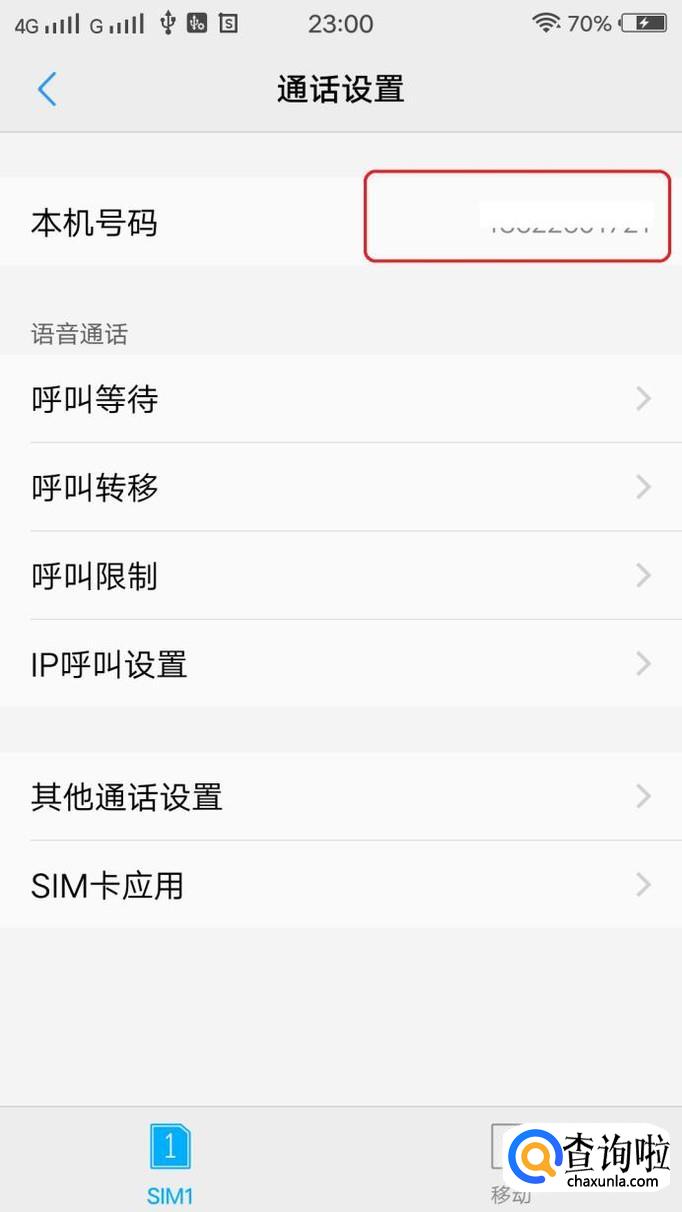
Task: Open 呼叫转移 settings
Action: coord(340,488)
